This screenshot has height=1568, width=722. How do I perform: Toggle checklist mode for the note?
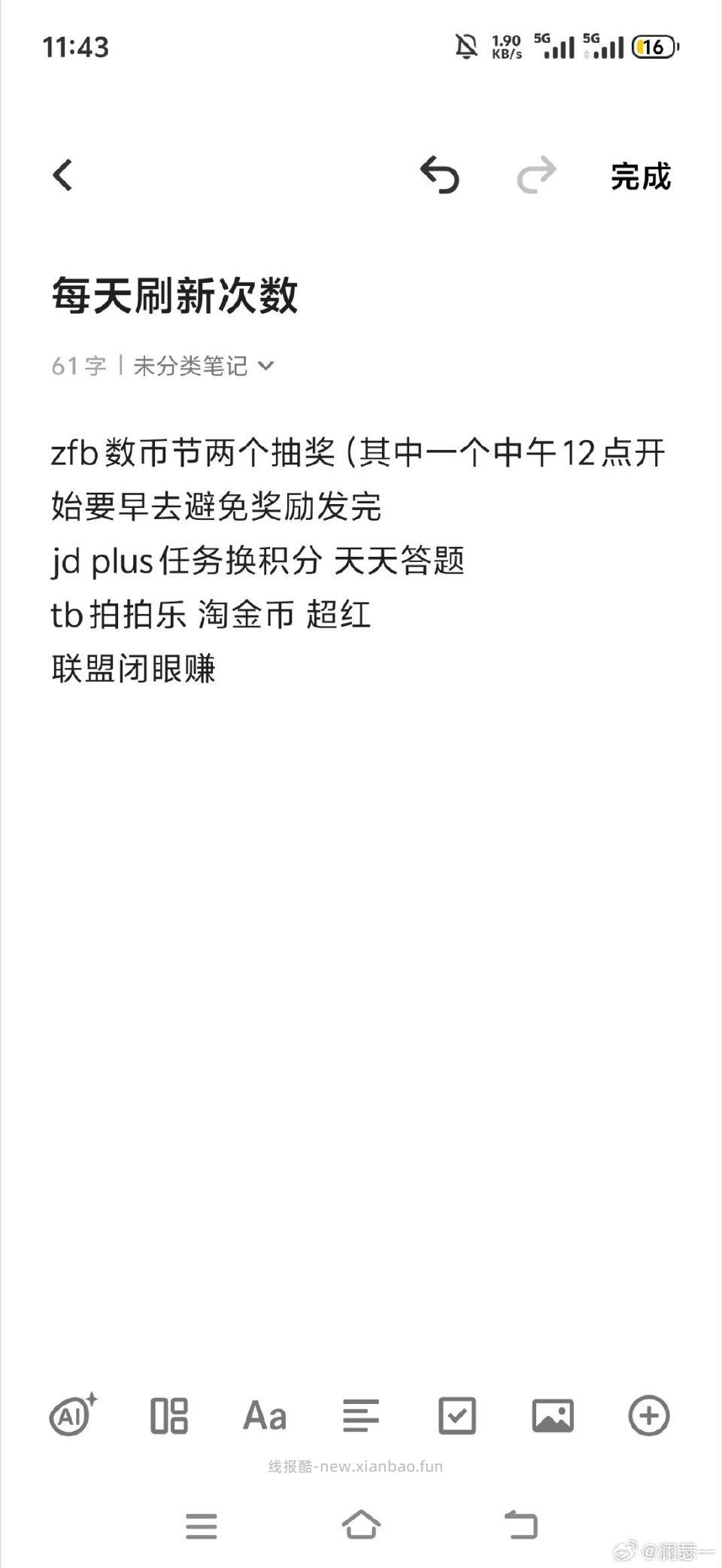coord(457,1415)
